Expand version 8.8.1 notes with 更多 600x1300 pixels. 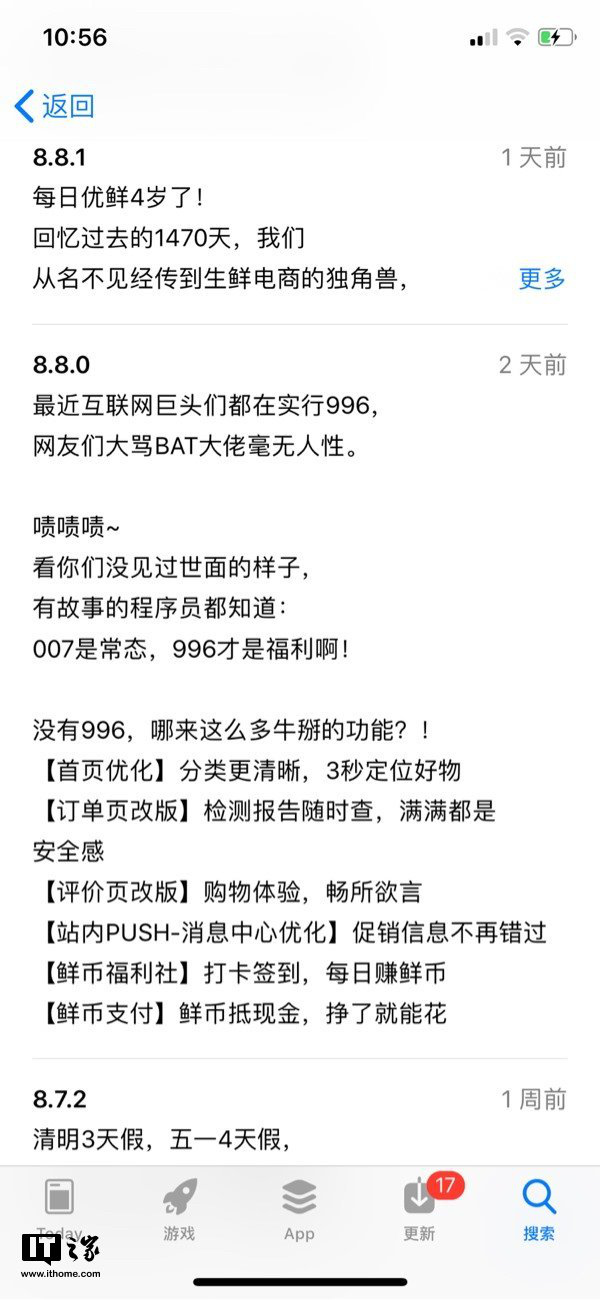(542, 279)
